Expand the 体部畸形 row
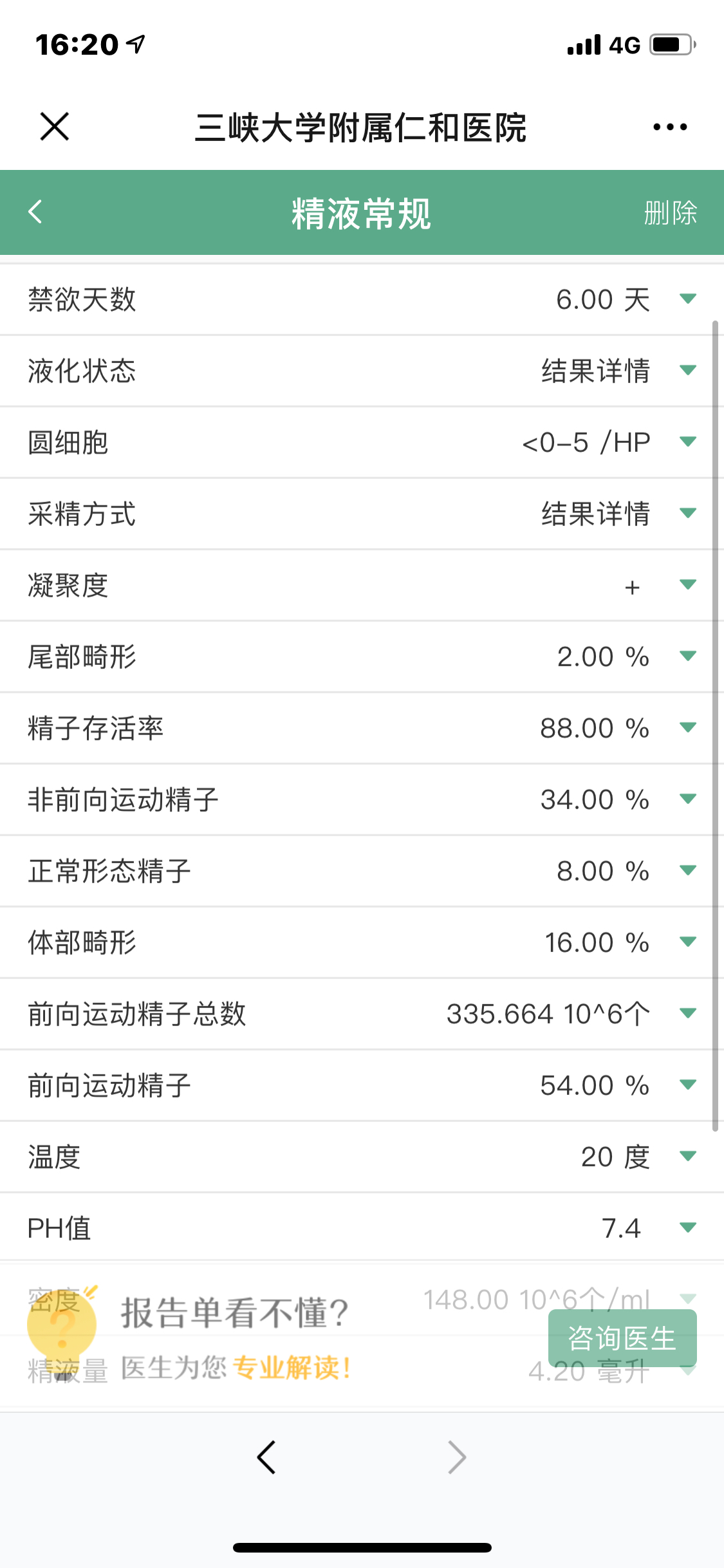Screen dimensions: 724x1568 point(362,942)
